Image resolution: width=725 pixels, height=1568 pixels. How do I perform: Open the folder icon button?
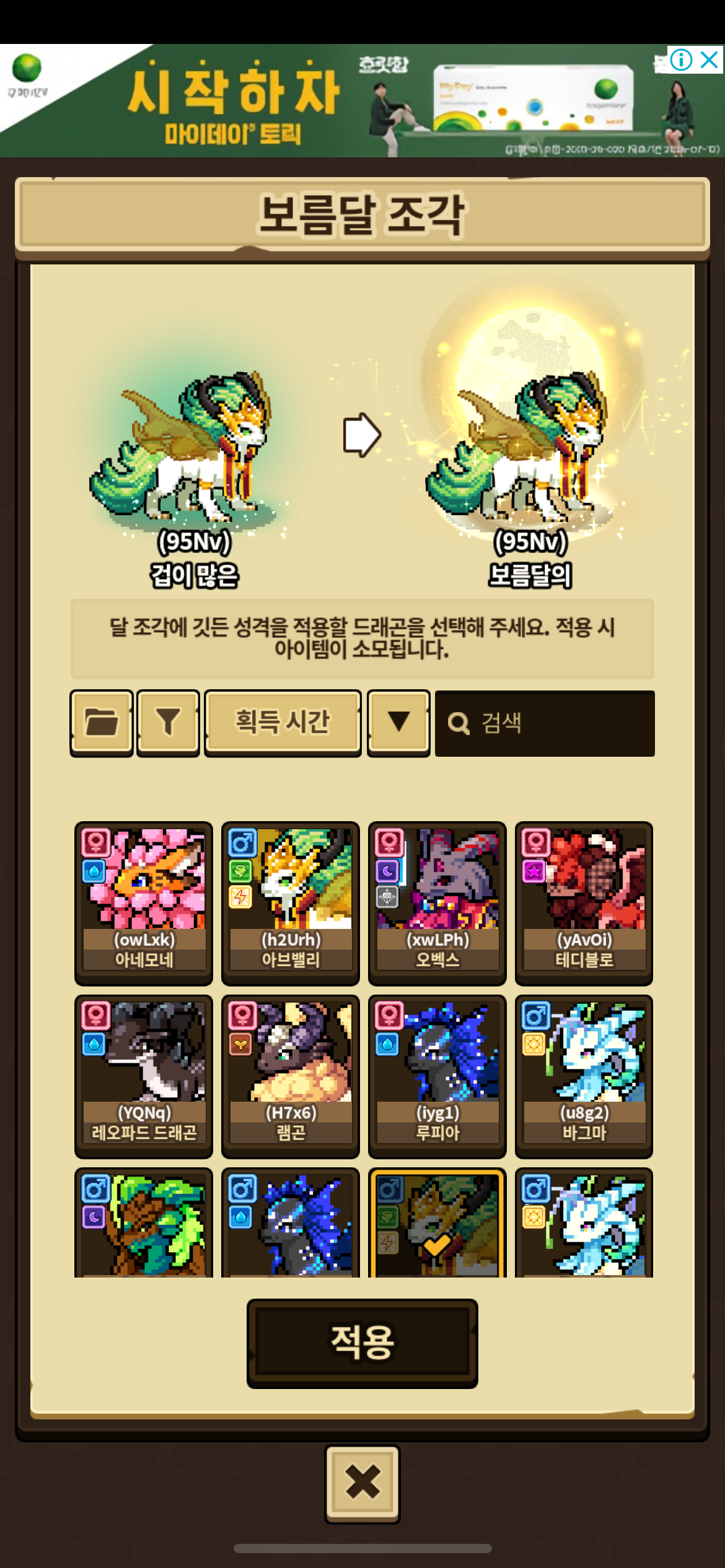[x=102, y=723]
